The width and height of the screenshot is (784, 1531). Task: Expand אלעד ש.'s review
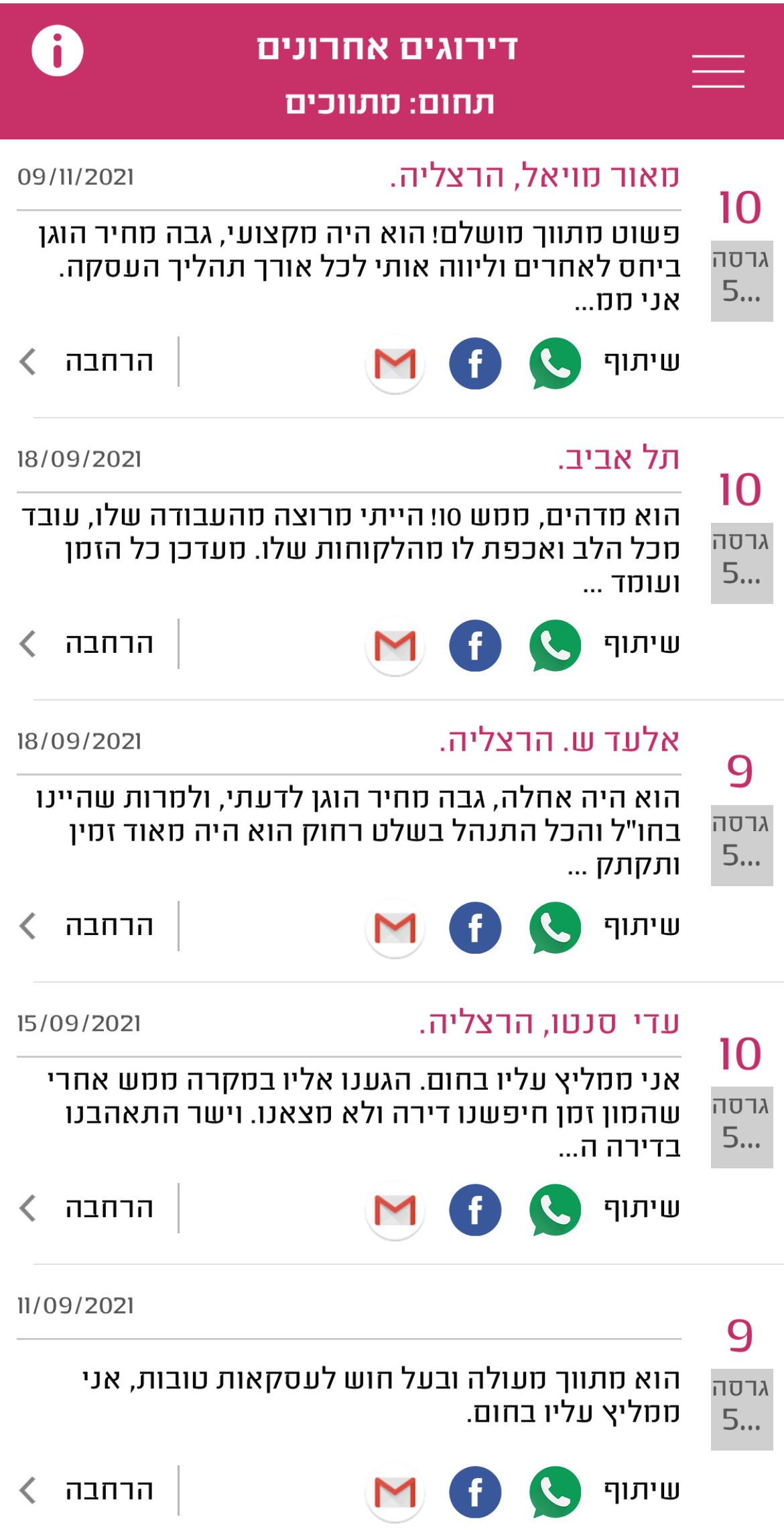(x=87, y=926)
